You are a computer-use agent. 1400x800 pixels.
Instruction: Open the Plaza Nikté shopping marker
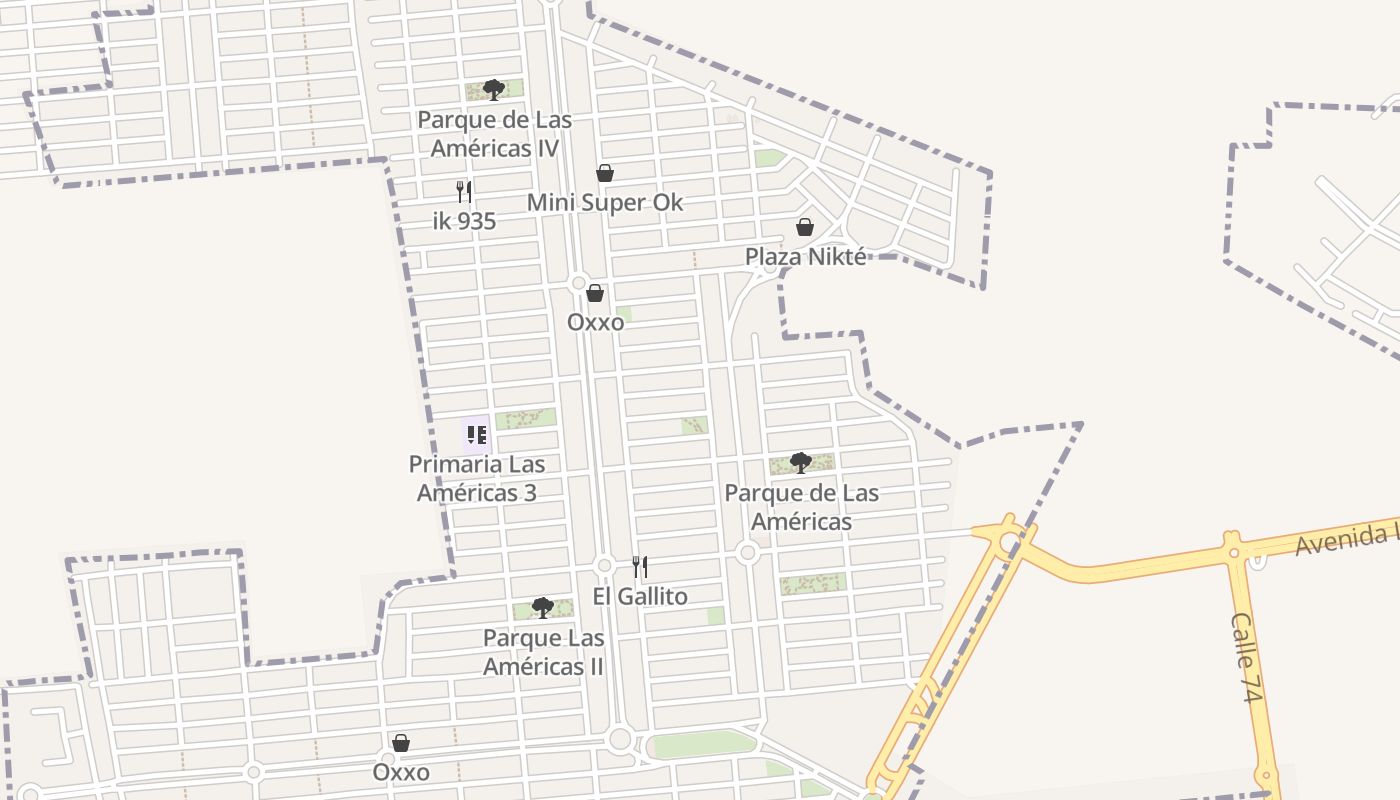(805, 227)
